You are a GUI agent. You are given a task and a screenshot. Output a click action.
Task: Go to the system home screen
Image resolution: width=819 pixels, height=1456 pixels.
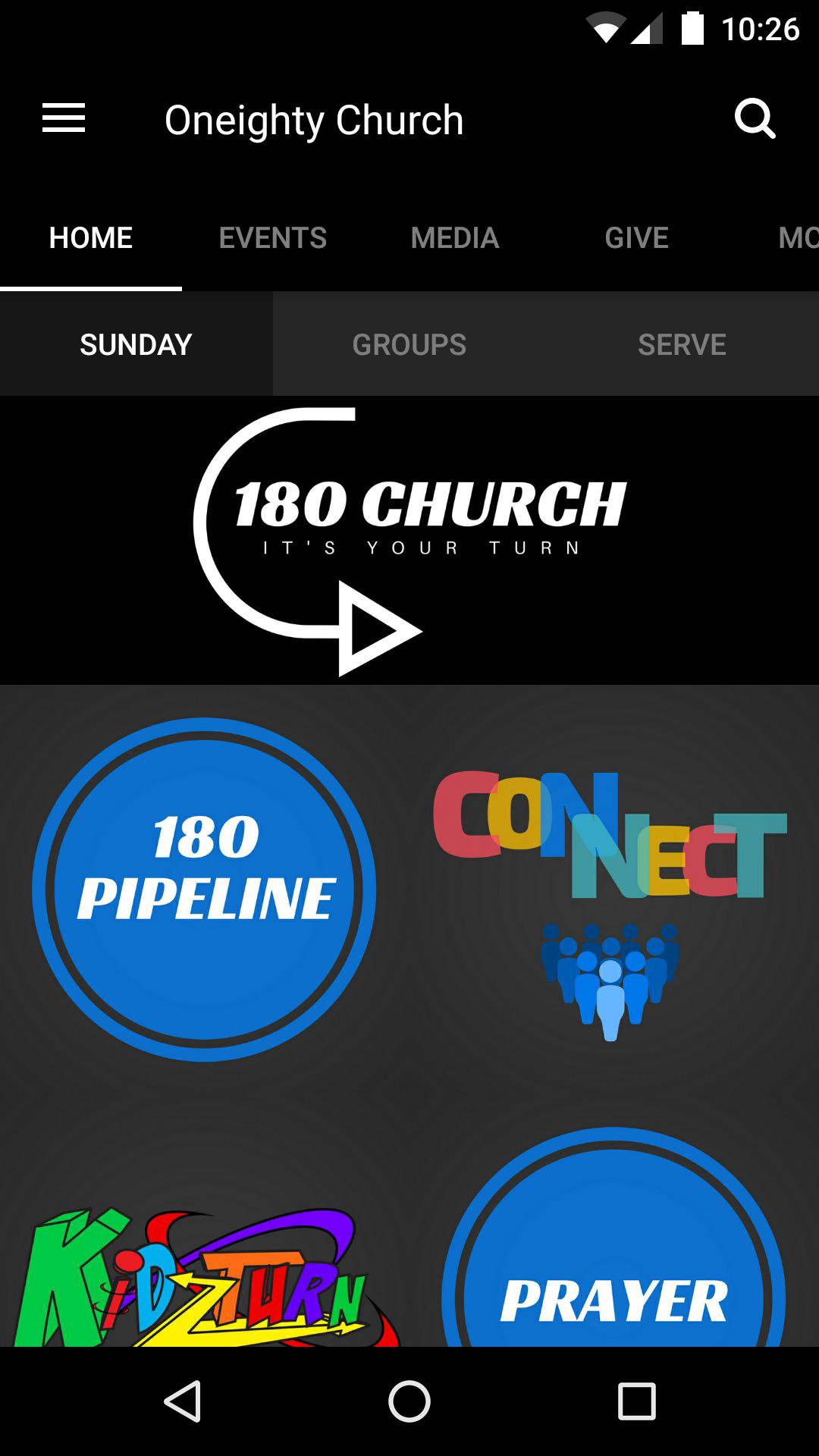tap(409, 1401)
